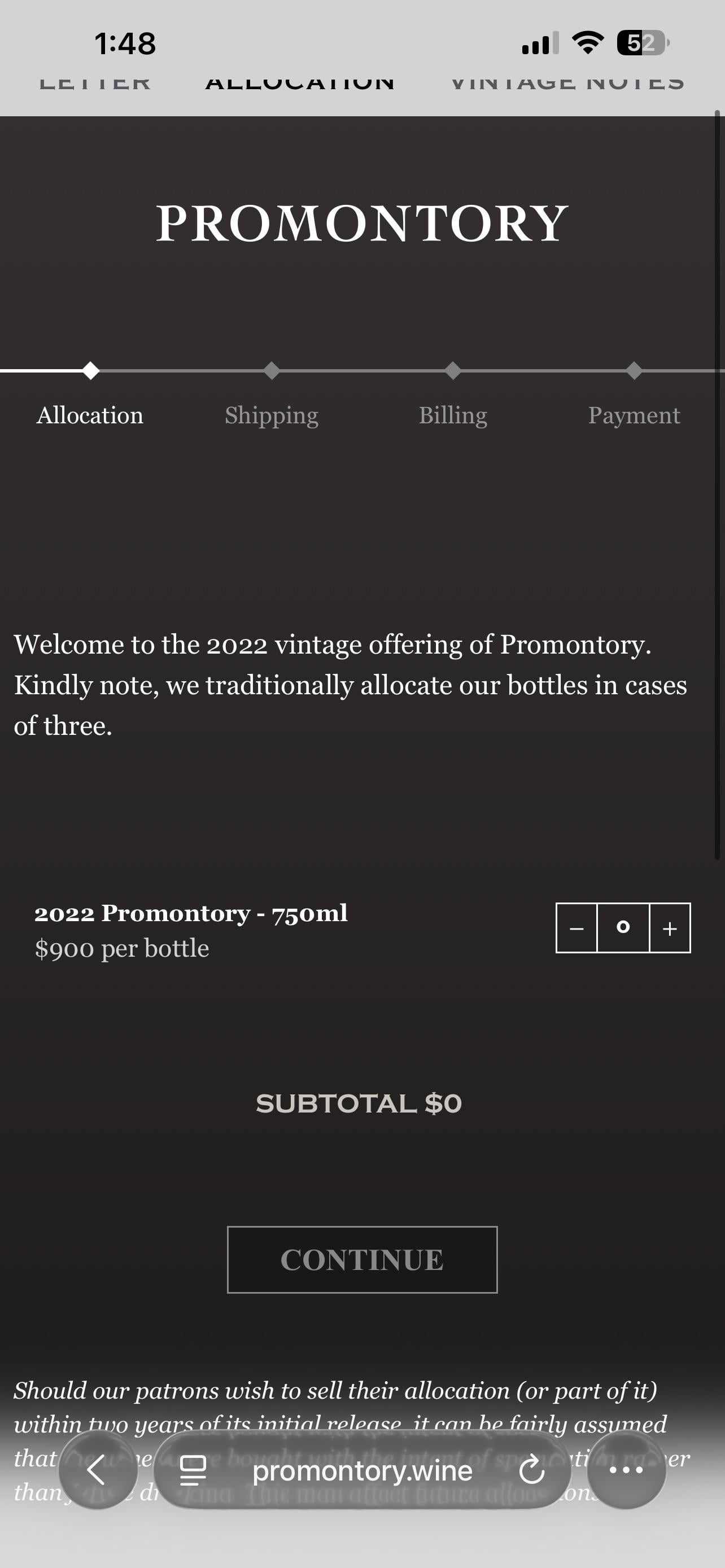The height and width of the screenshot is (1568, 725).
Task: Decrease the 2022 Promontory bottle quantity
Action: [576, 928]
